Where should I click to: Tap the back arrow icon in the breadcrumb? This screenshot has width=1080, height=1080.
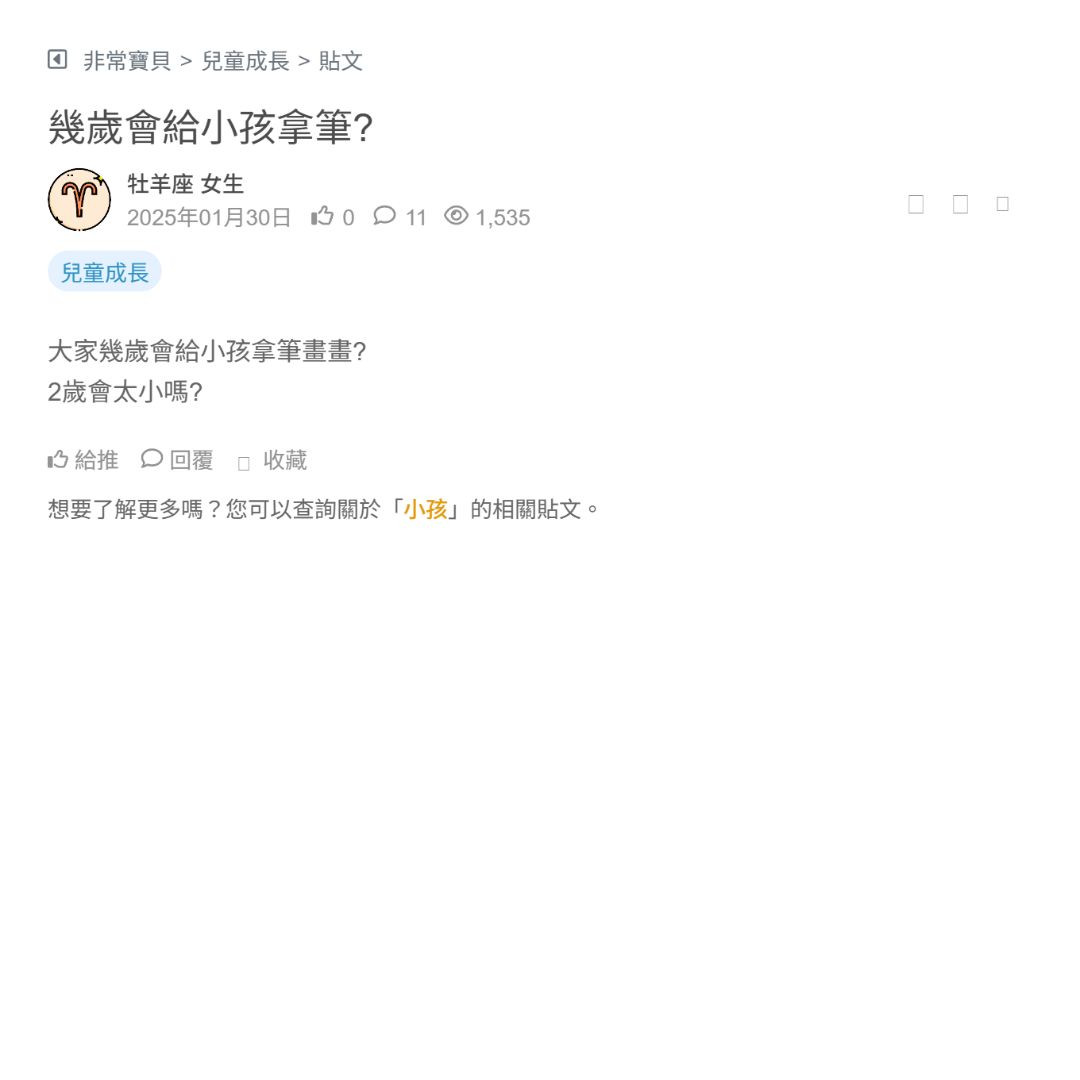click(57, 60)
